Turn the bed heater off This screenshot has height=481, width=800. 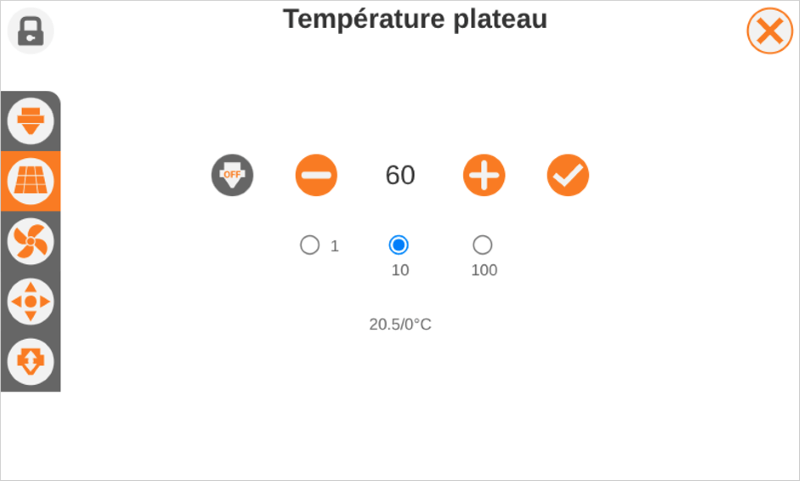(x=232, y=176)
